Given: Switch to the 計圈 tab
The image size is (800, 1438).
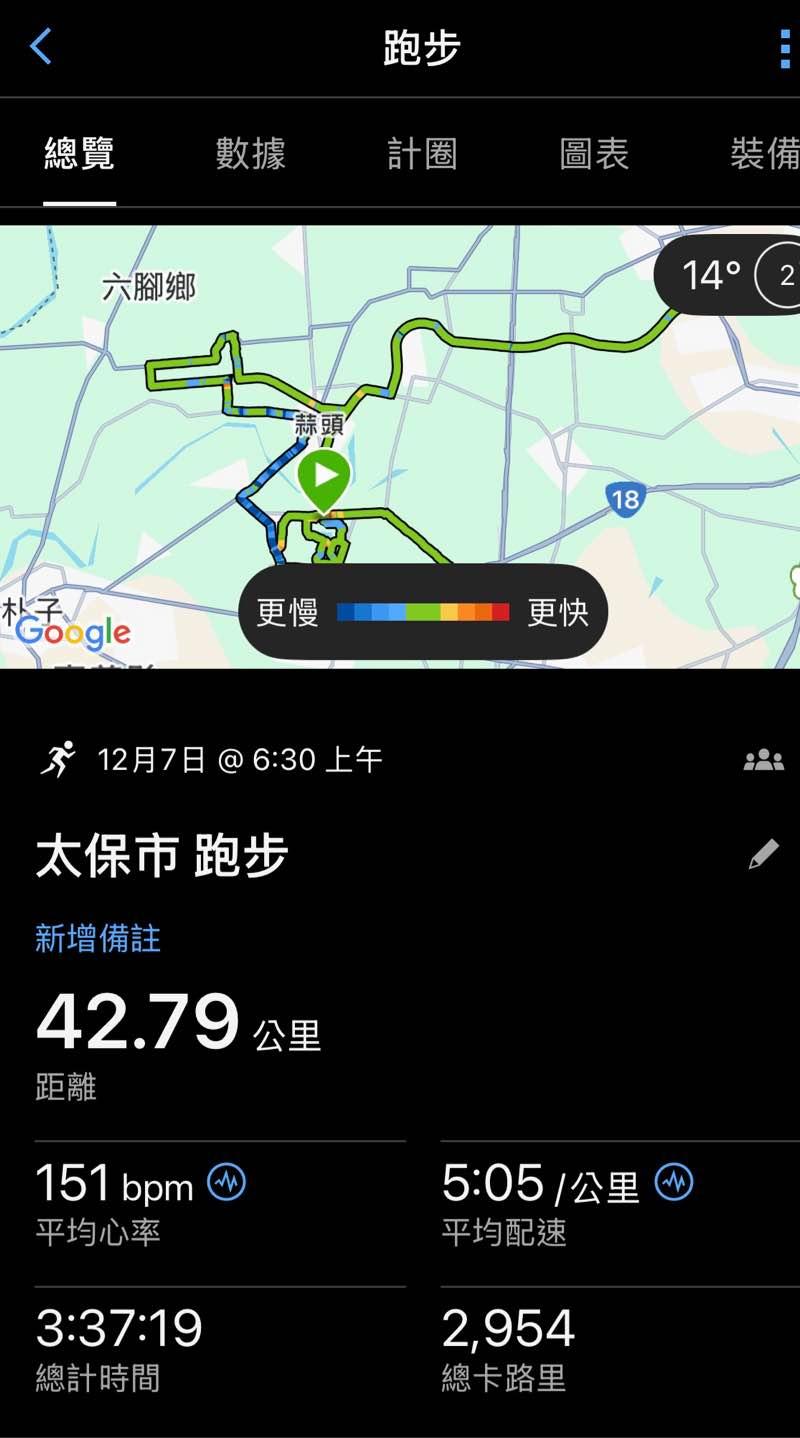Looking at the screenshot, I should (x=422, y=154).
